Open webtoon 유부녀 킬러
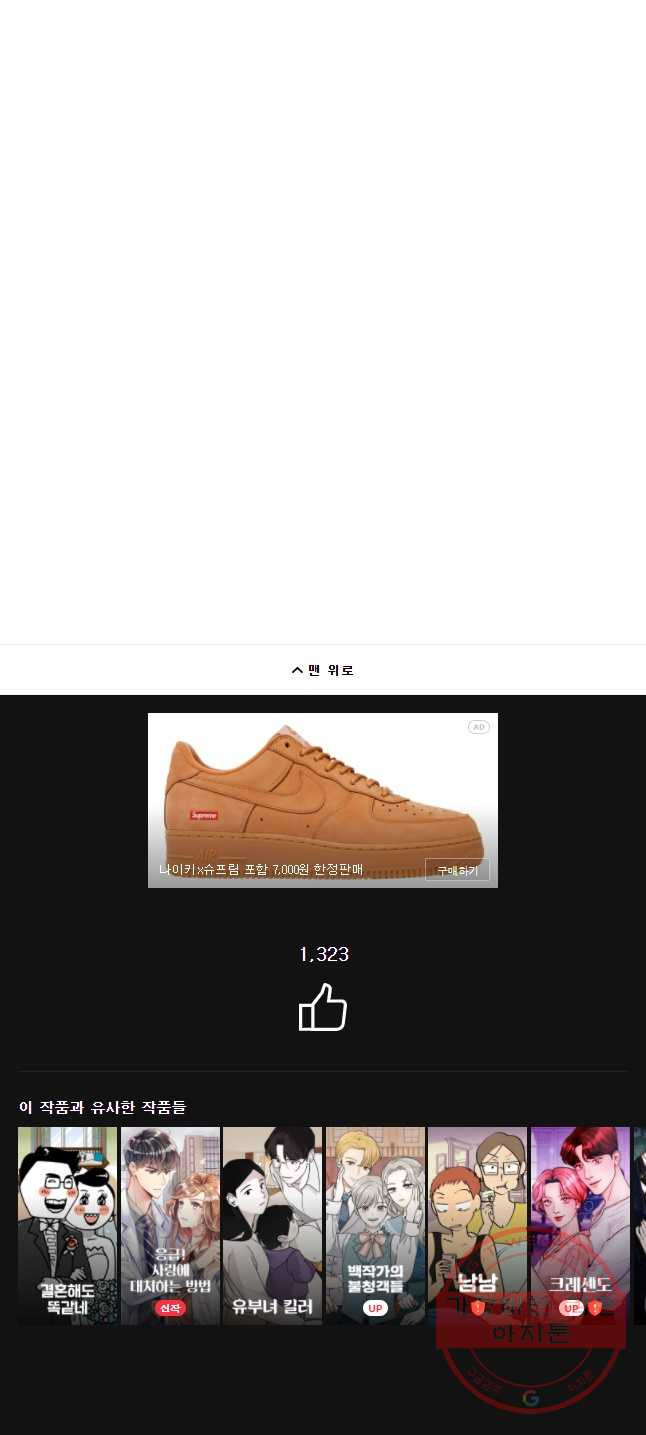This screenshot has width=646, height=1435. (272, 1225)
